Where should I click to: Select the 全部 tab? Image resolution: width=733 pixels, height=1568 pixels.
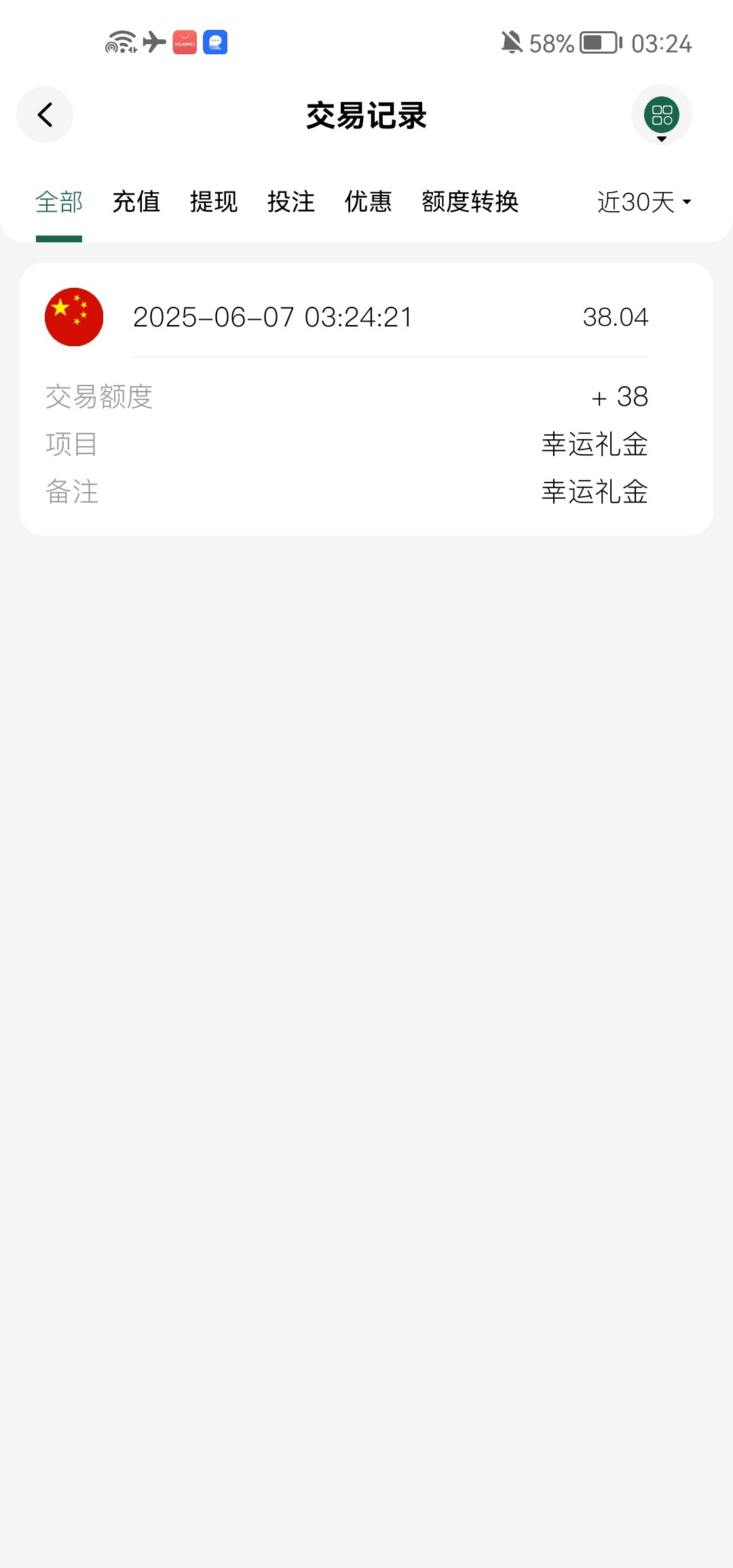pyautogui.click(x=59, y=202)
